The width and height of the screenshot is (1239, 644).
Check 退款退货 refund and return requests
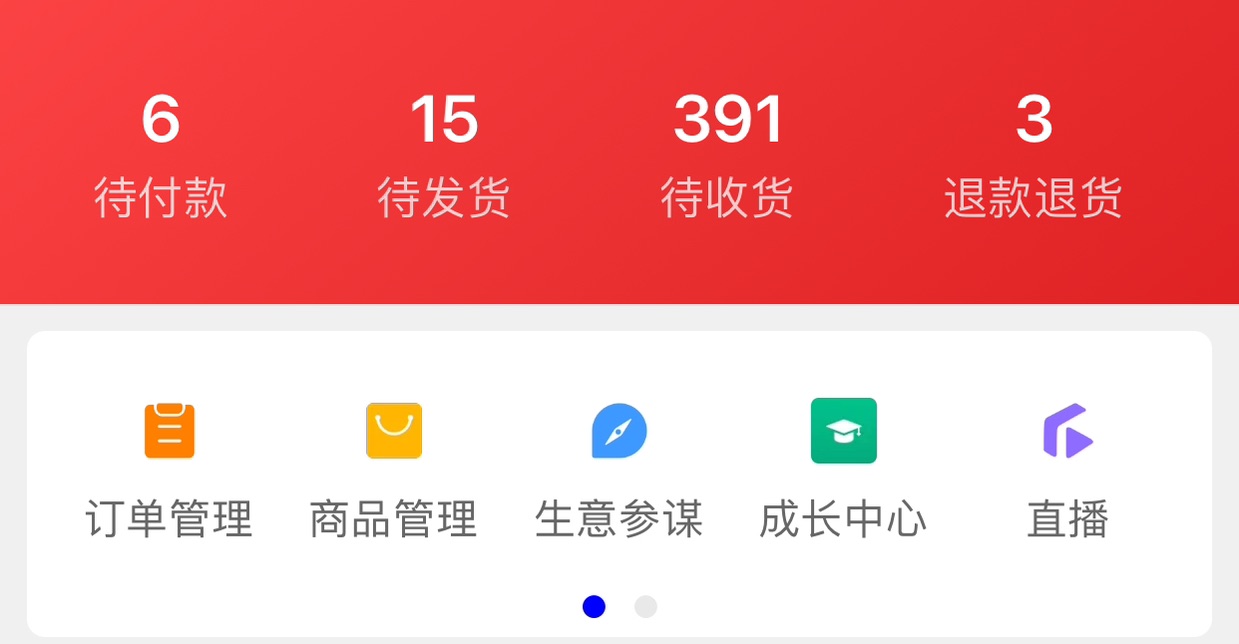1033,155
